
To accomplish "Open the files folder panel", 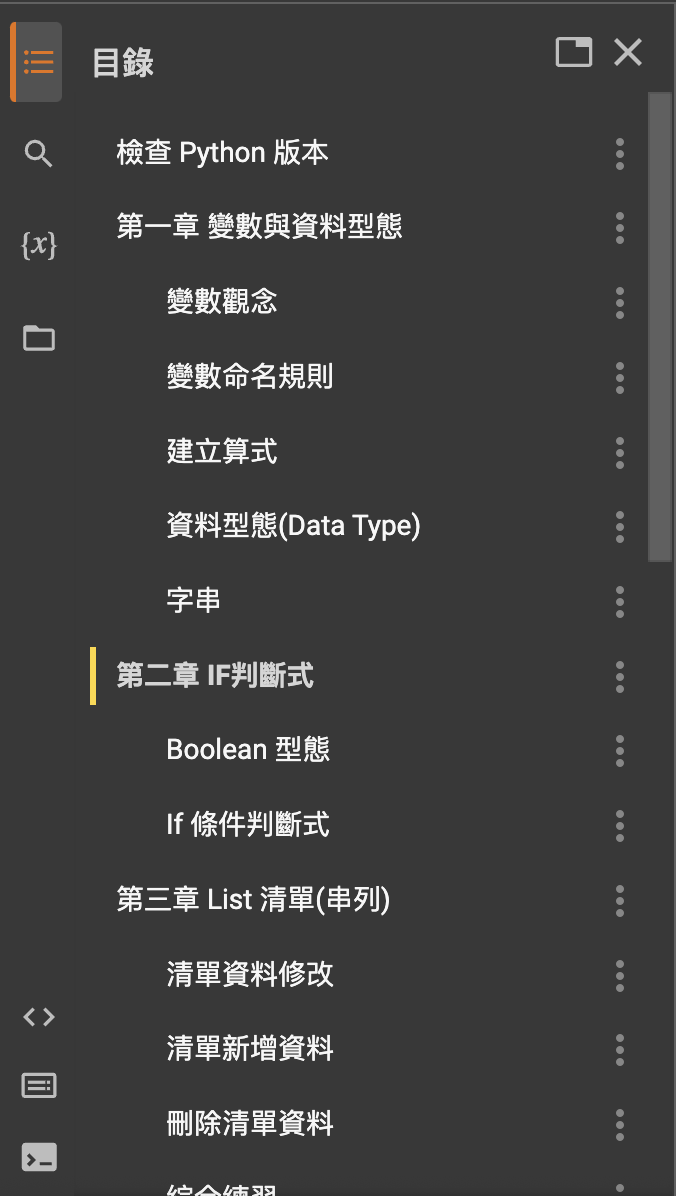I will 38,338.
